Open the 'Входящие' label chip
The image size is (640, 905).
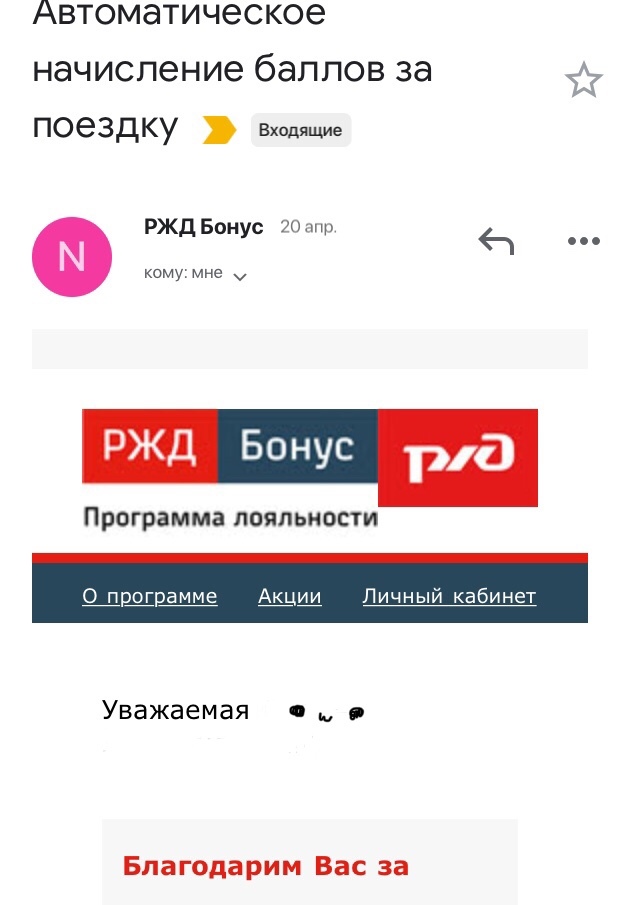pos(300,130)
